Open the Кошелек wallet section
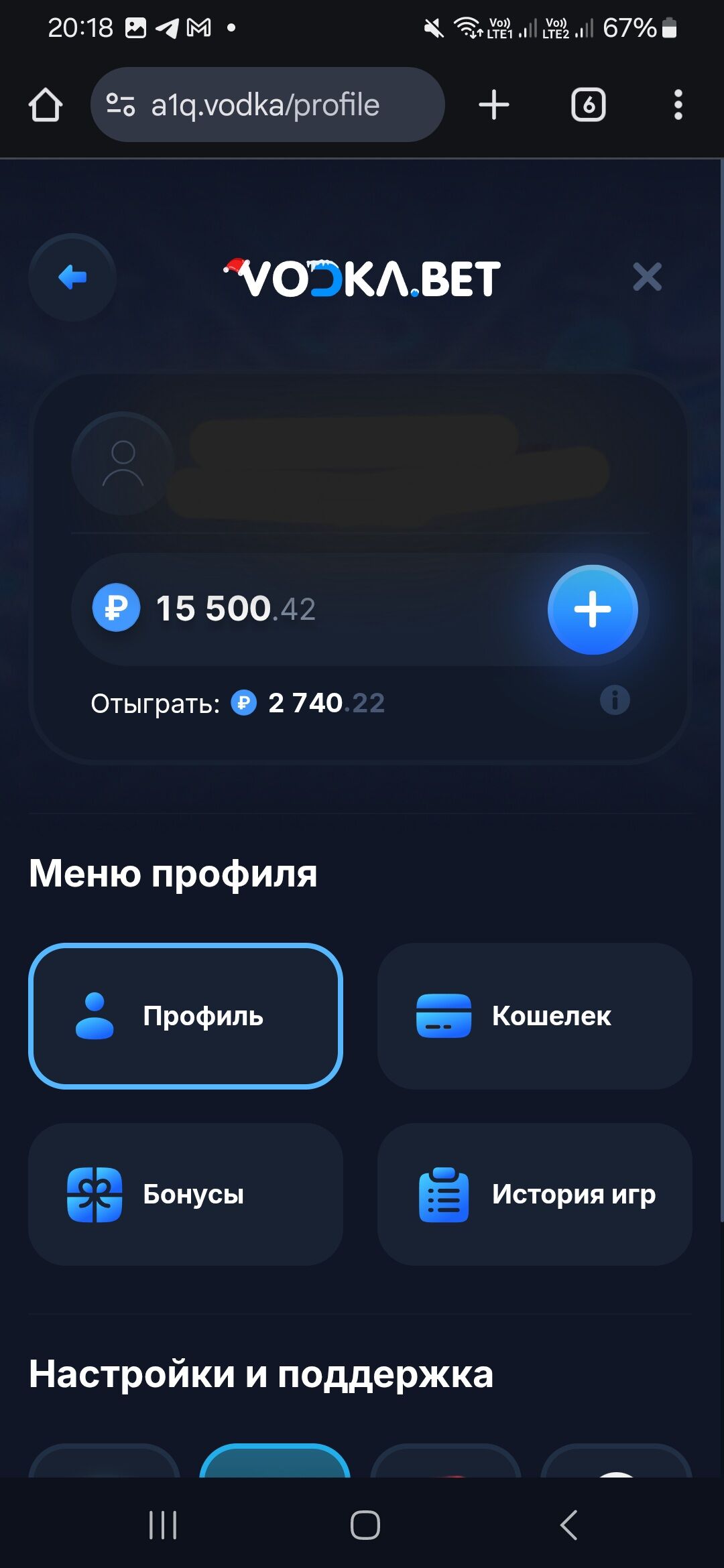The image size is (724, 1568). (x=534, y=1016)
